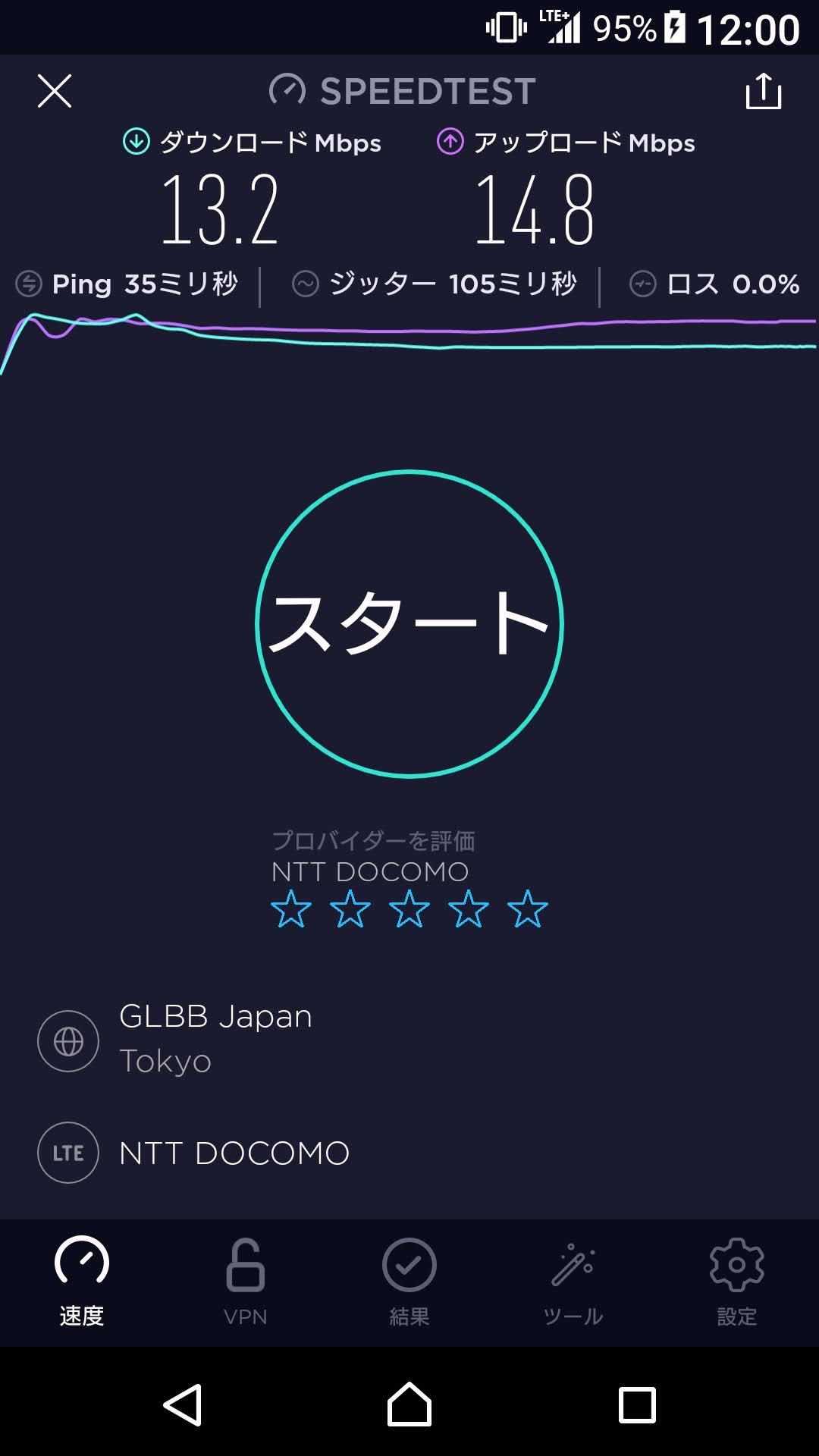Open the NTT DOCOMO LTE connection row
The image size is (819, 1456).
click(234, 1153)
